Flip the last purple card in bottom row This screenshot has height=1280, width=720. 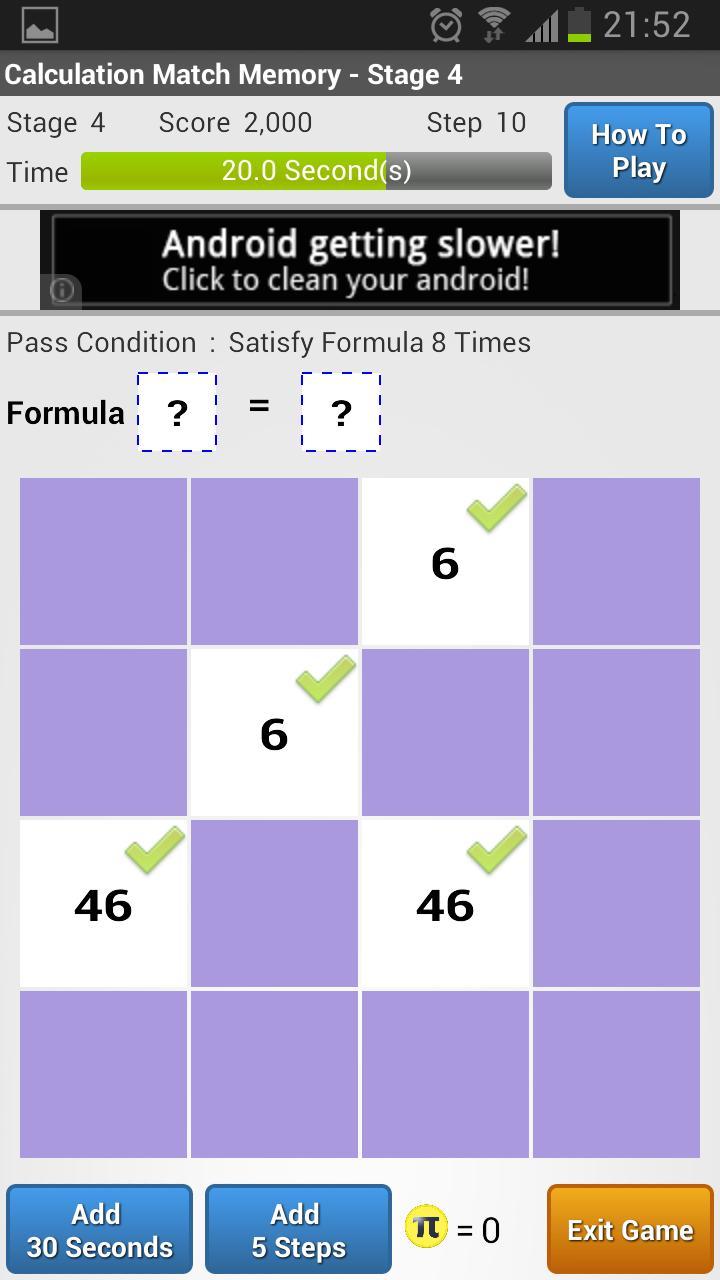(x=616, y=1074)
